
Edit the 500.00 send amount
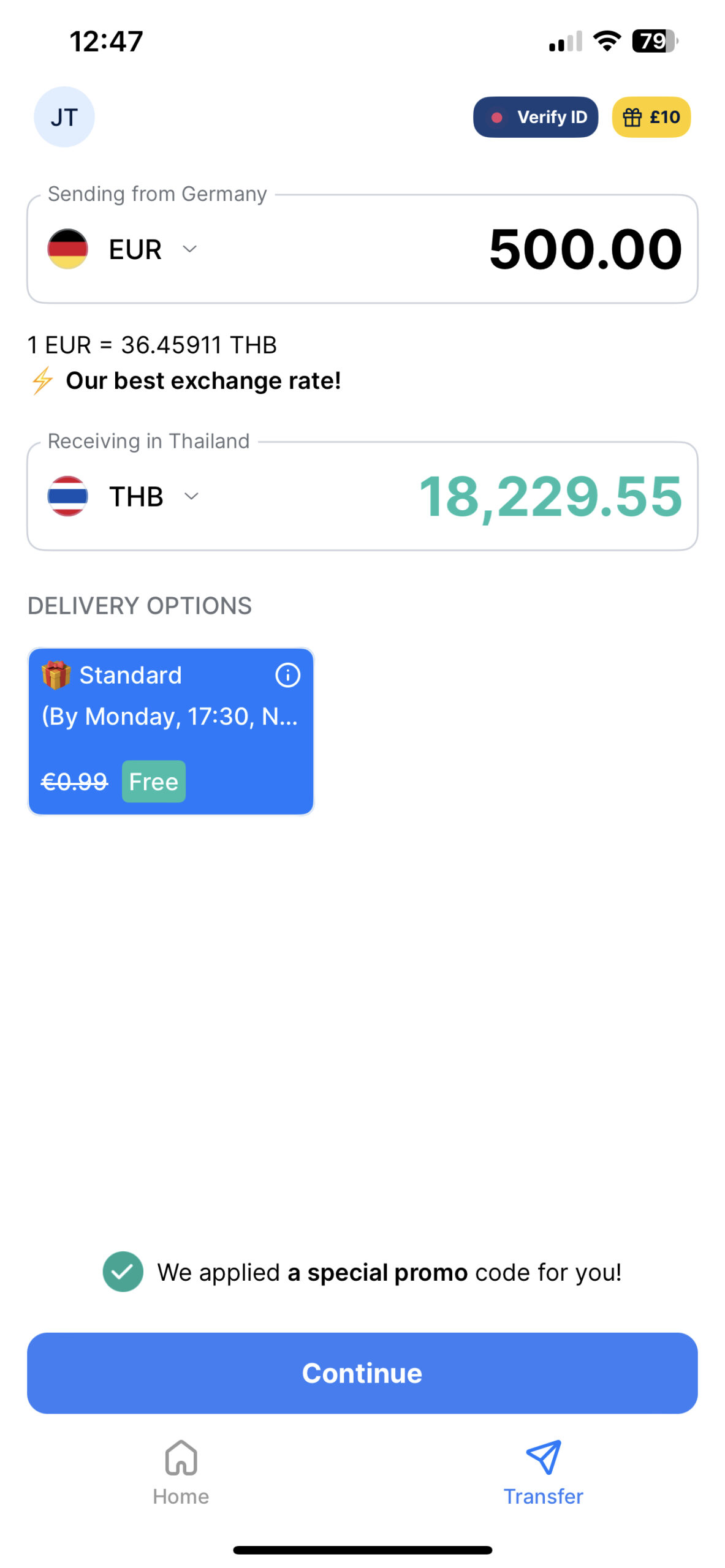pyautogui.click(x=585, y=249)
